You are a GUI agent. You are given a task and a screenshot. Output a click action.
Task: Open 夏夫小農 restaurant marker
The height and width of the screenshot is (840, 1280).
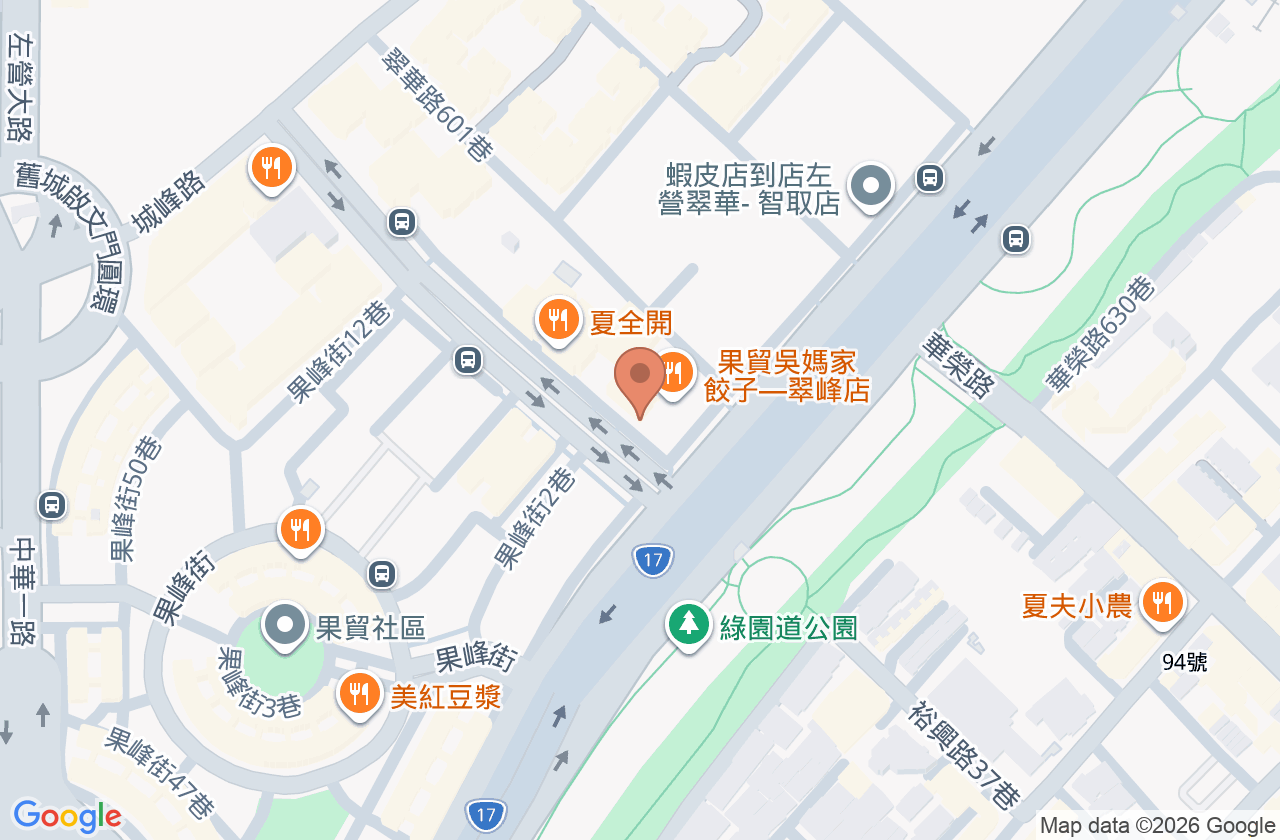1163,603
